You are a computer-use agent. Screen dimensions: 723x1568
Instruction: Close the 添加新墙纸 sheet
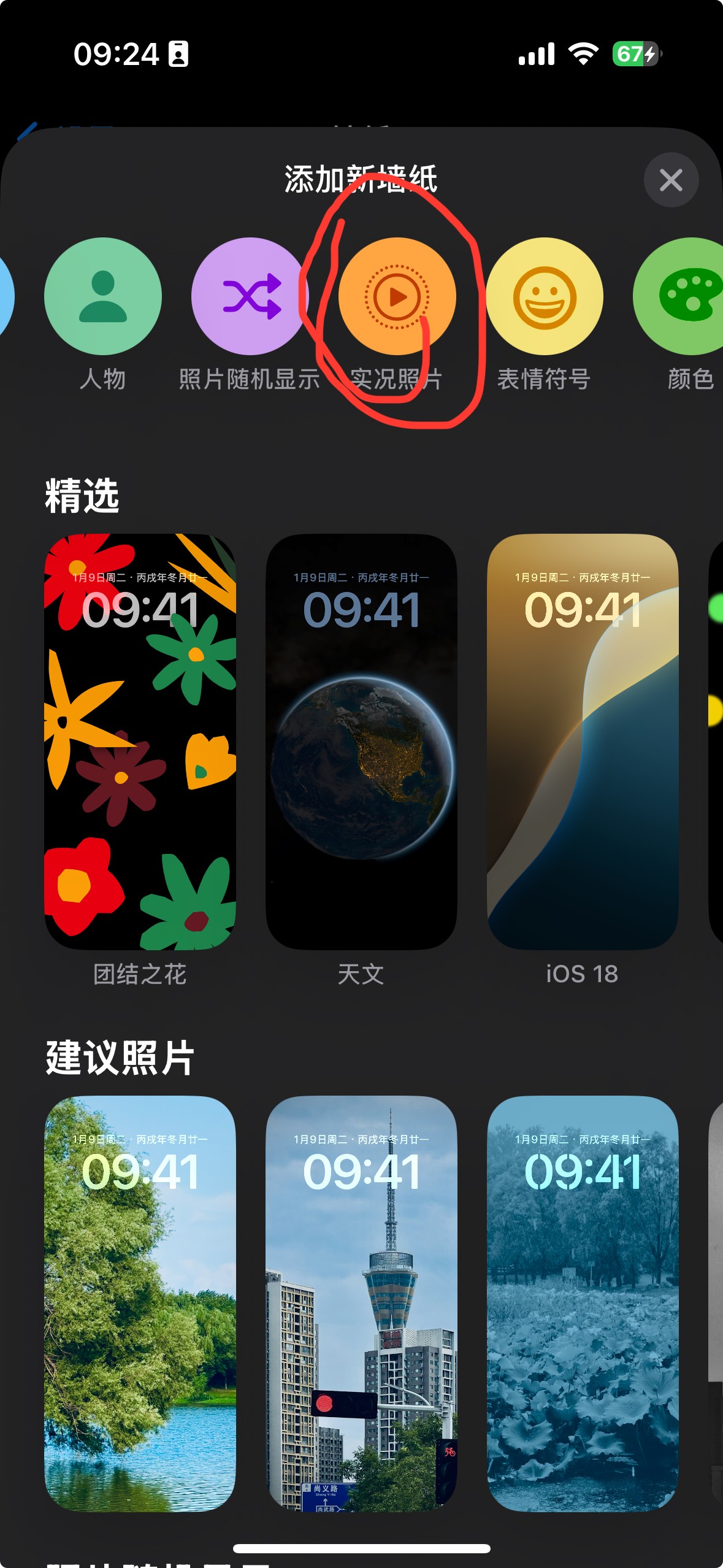click(671, 180)
